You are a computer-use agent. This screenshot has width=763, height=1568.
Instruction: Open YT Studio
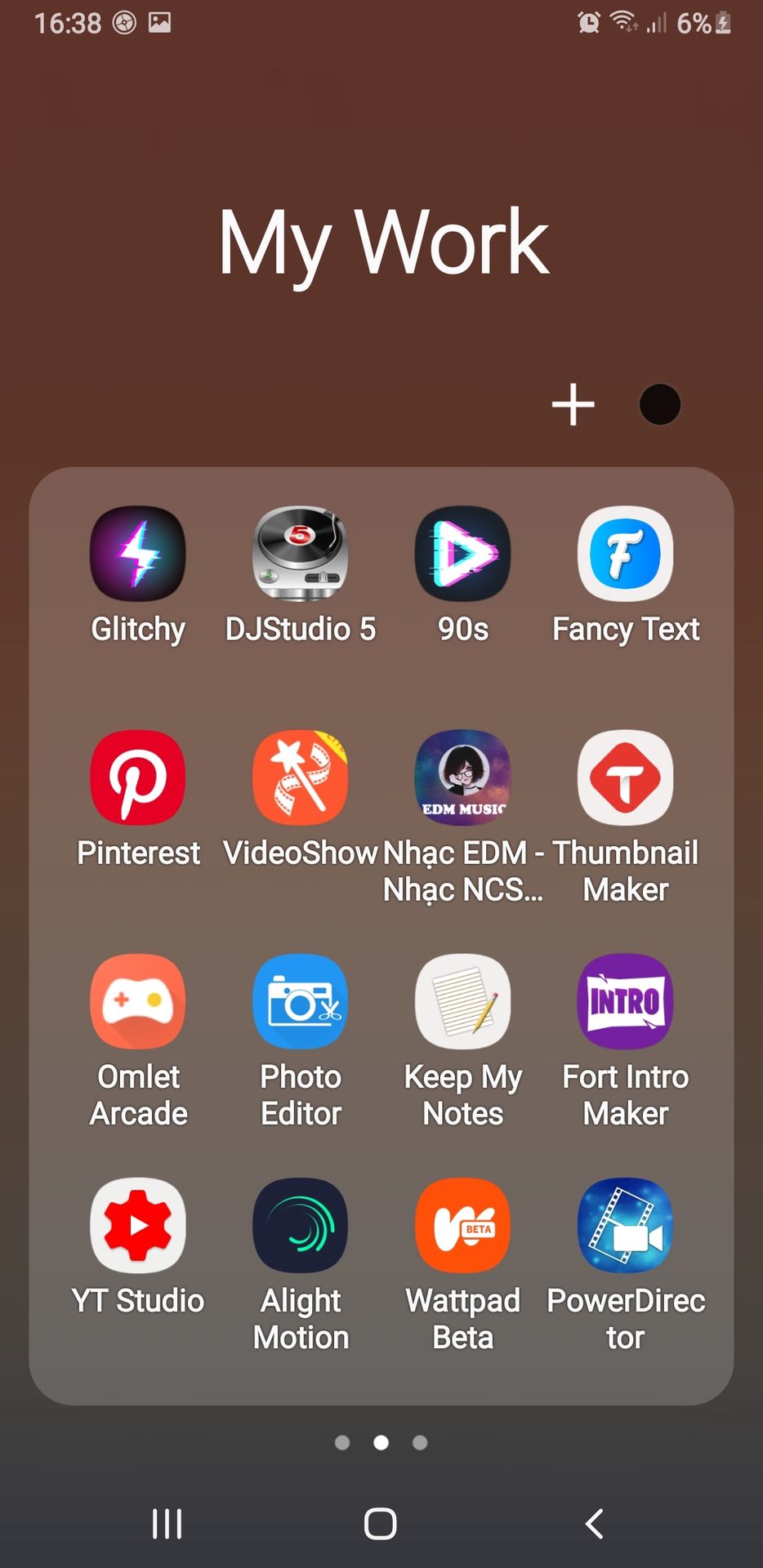click(x=138, y=1225)
